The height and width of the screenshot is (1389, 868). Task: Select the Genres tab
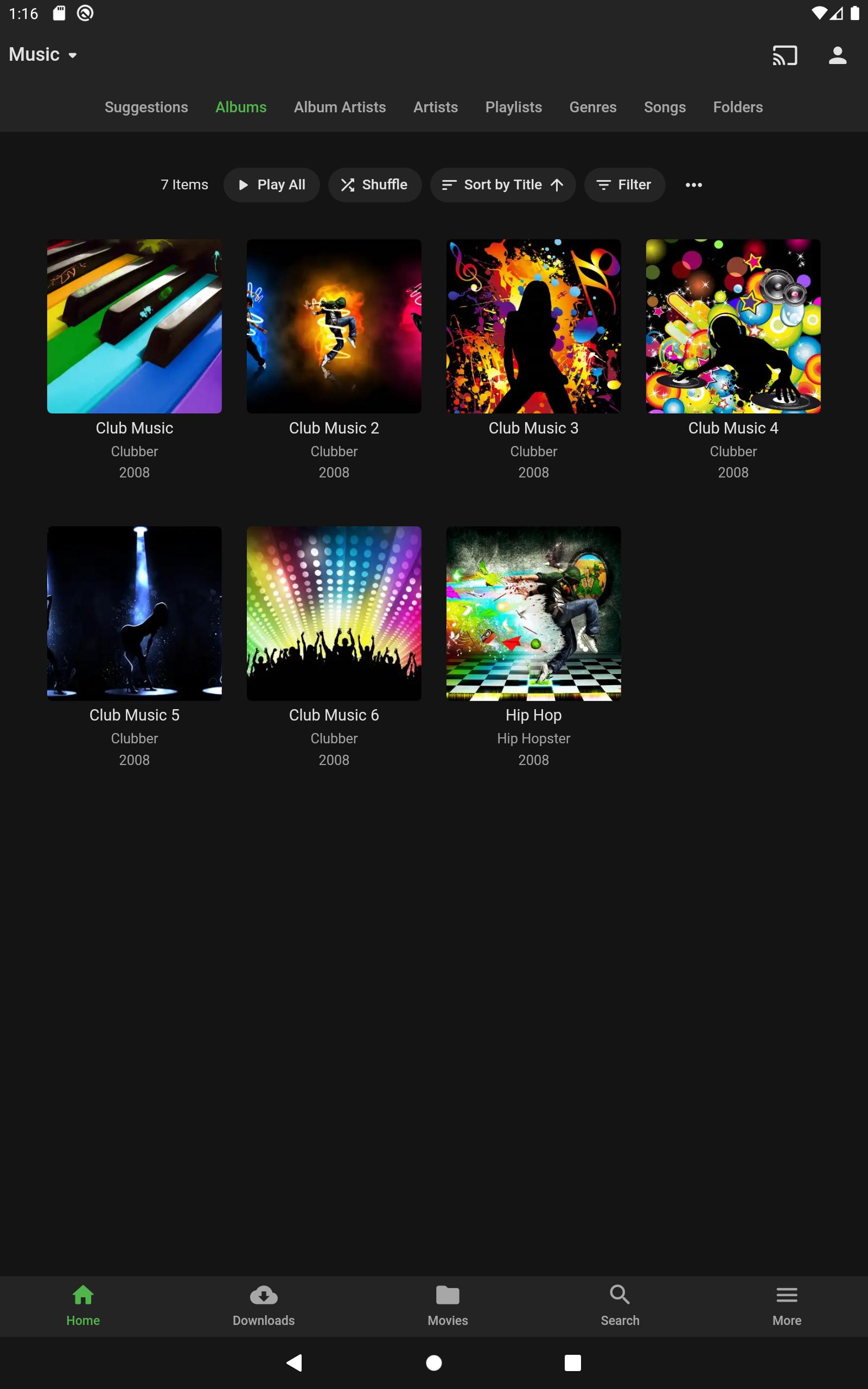coord(592,107)
